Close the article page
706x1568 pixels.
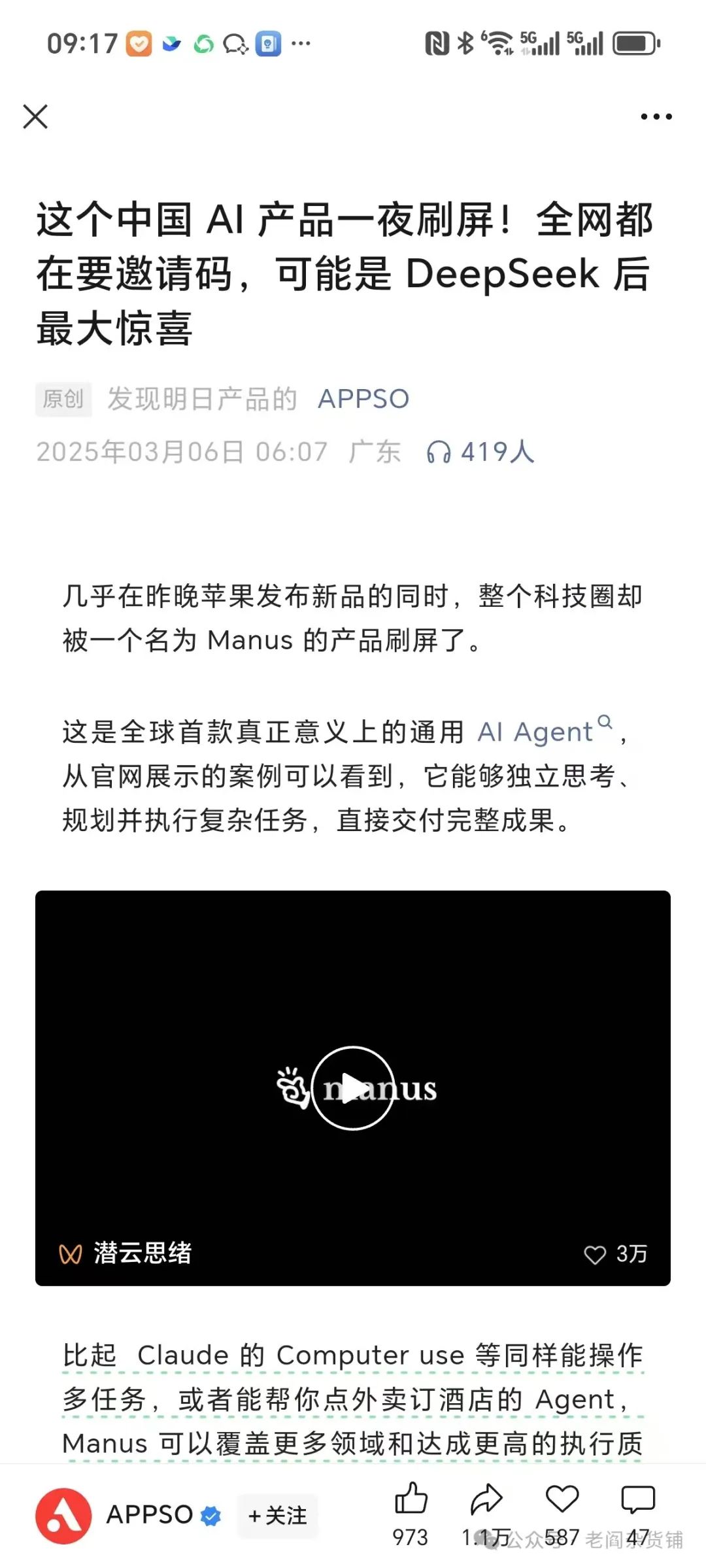[35, 117]
